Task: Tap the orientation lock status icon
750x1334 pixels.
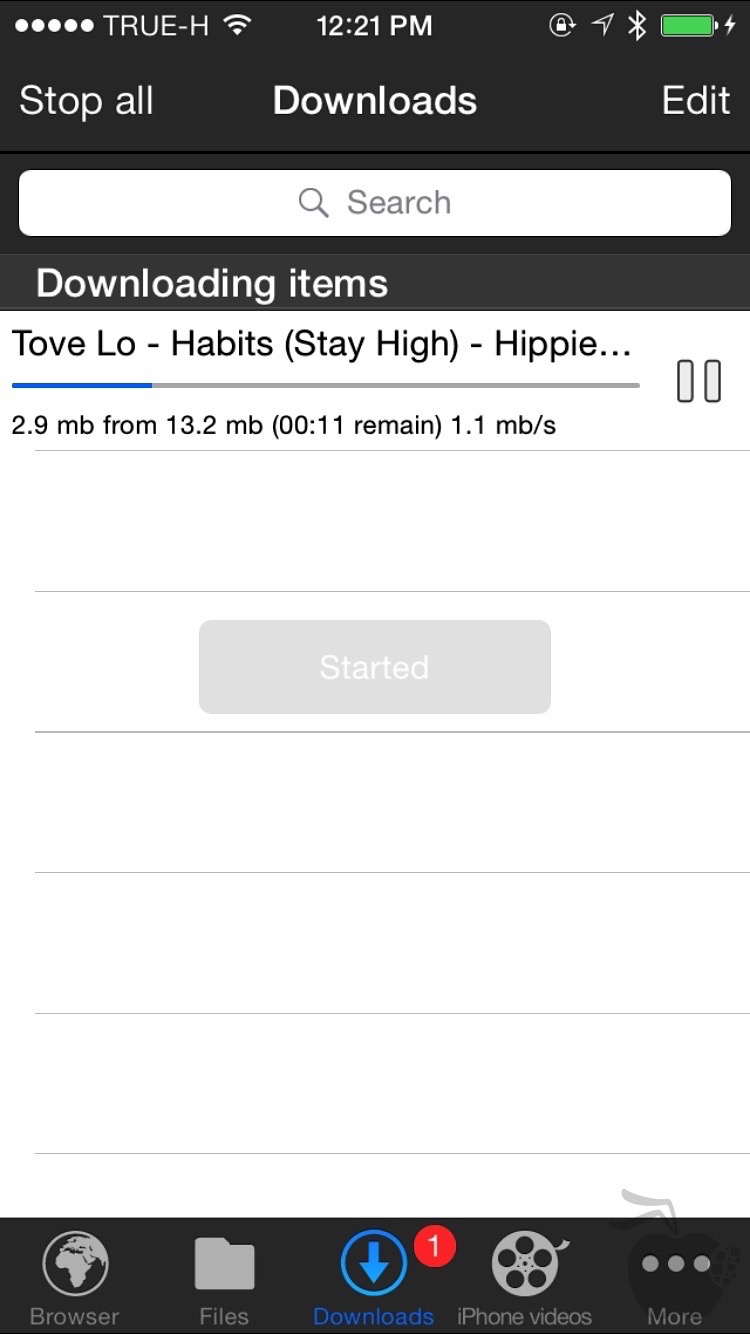Action: coord(561,25)
